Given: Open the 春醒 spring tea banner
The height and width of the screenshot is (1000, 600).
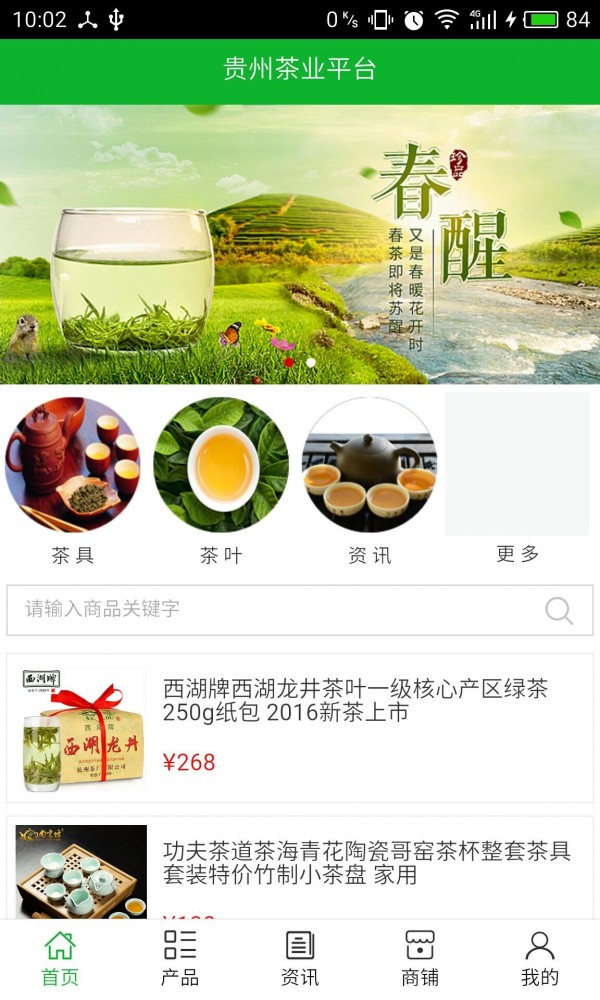Looking at the screenshot, I should coord(300,245).
